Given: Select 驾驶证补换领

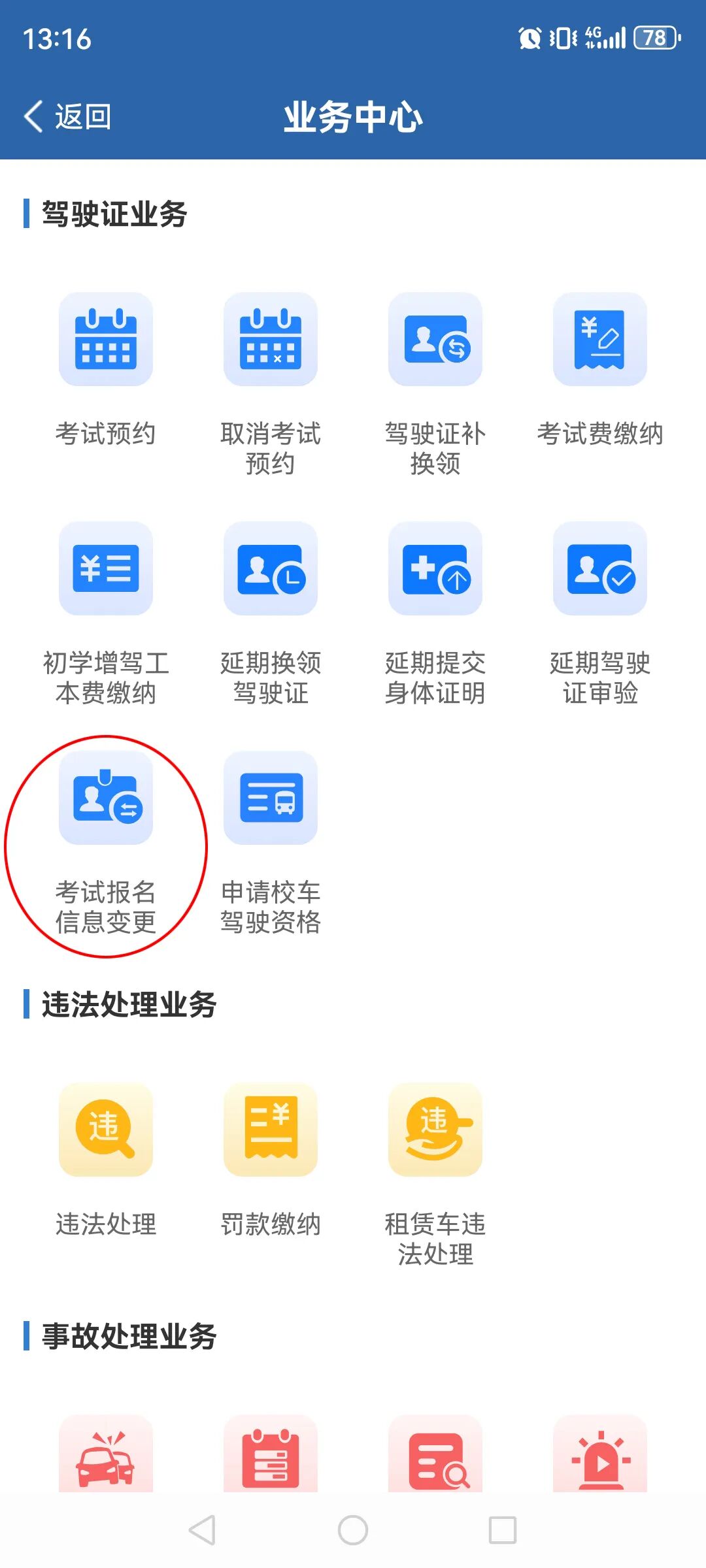Looking at the screenshot, I should tap(435, 340).
